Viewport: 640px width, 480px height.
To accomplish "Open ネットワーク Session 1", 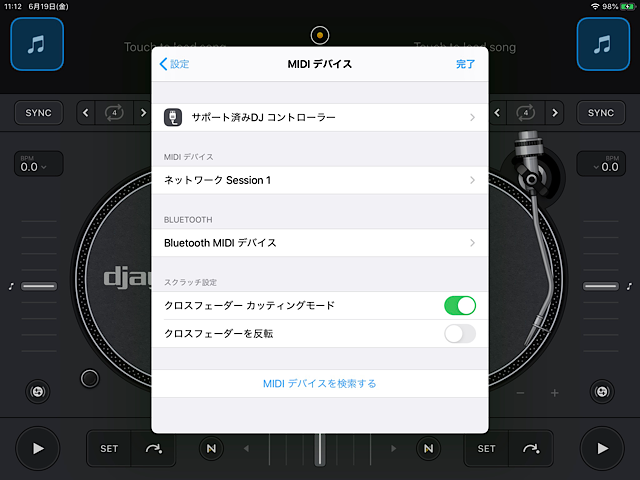I will pyautogui.click(x=320, y=180).
